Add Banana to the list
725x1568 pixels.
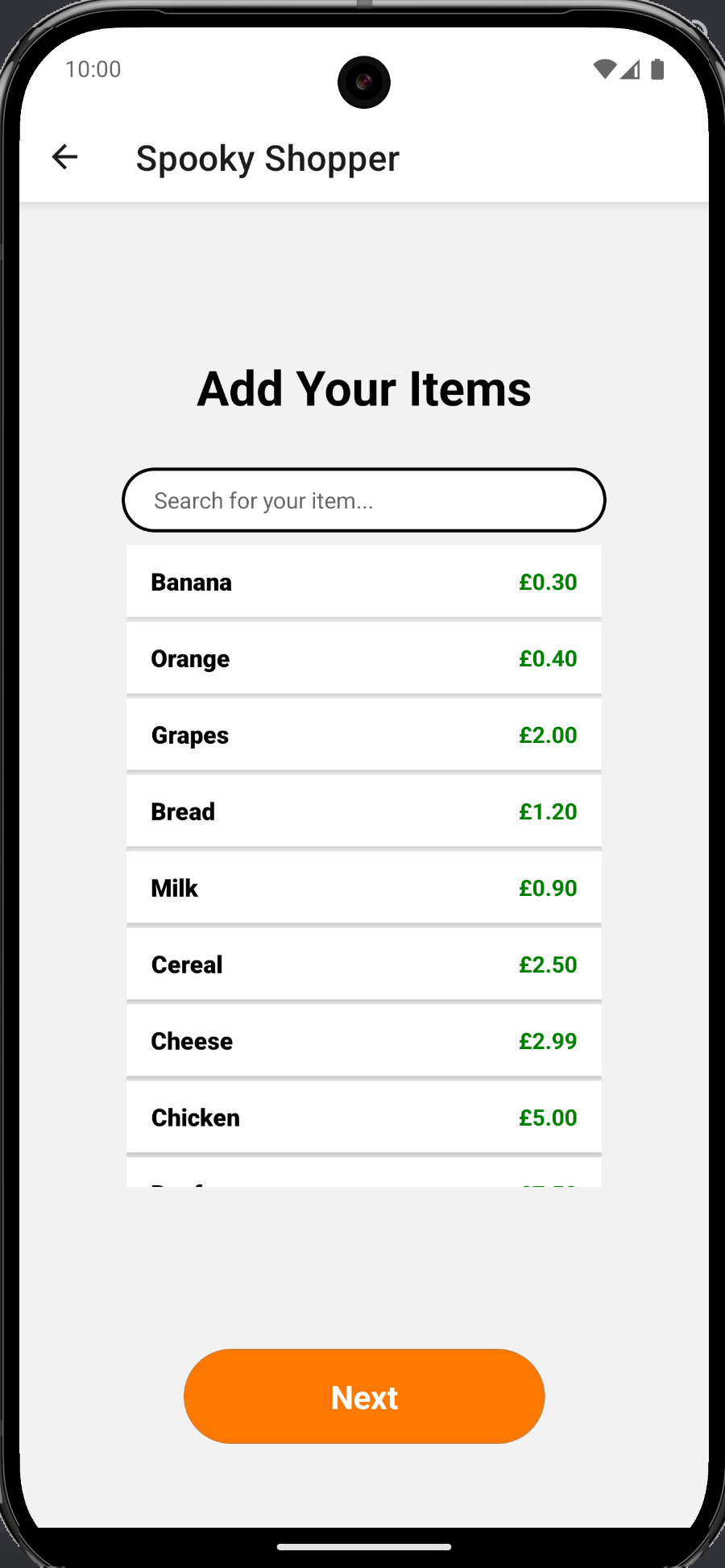click(x=363, y=582)
